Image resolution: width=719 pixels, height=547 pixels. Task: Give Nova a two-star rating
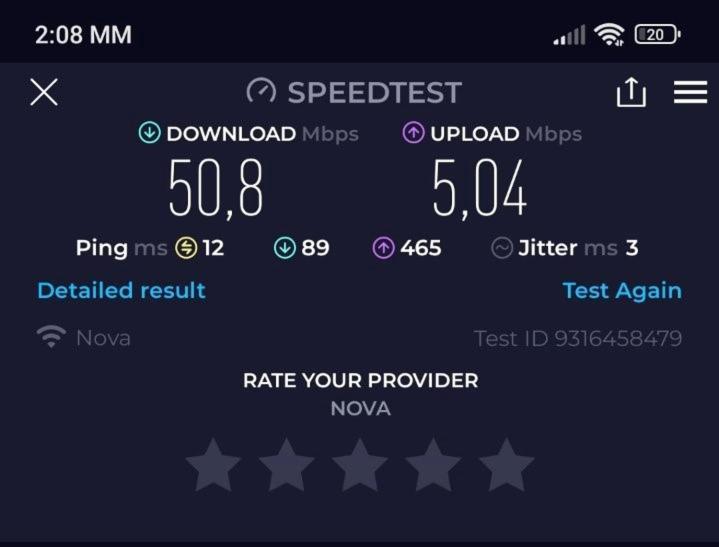287,467
